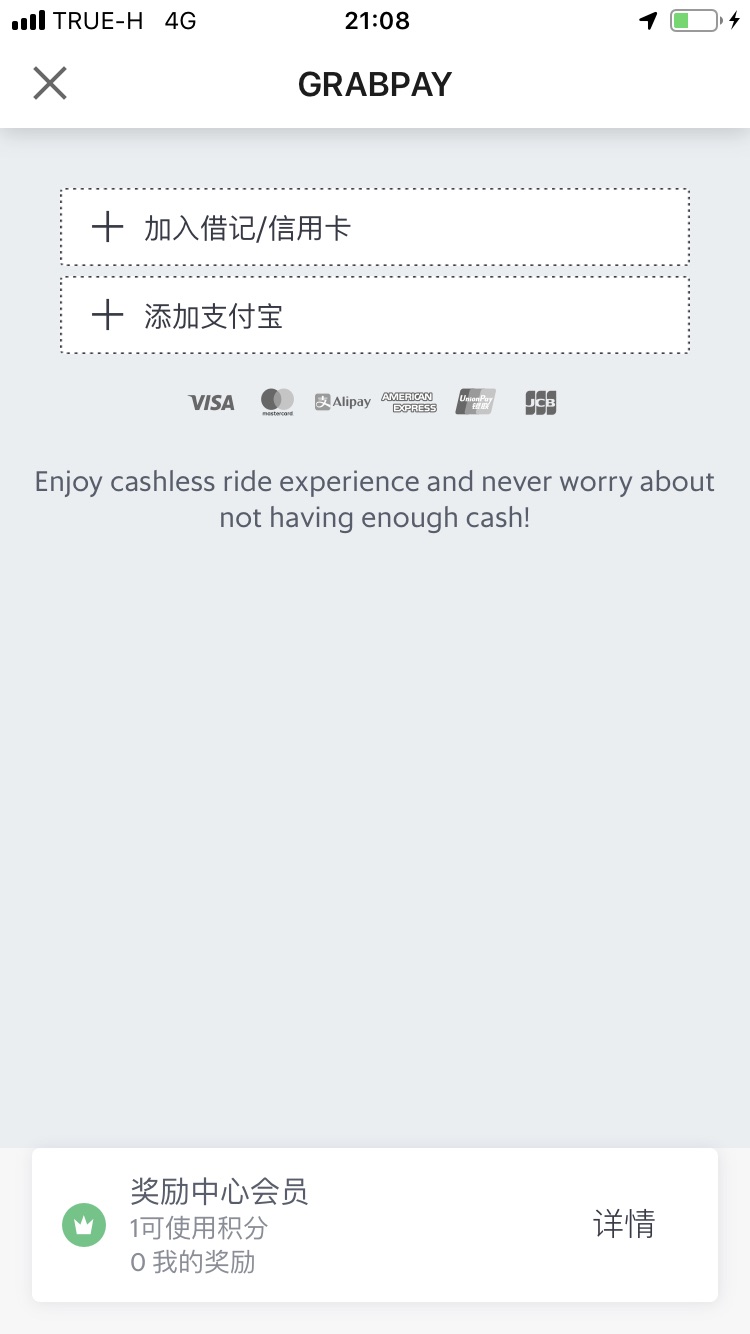Screen dimensions: 750x1334
Task: Close the GrabPay screen
Action: pos(50,84)
